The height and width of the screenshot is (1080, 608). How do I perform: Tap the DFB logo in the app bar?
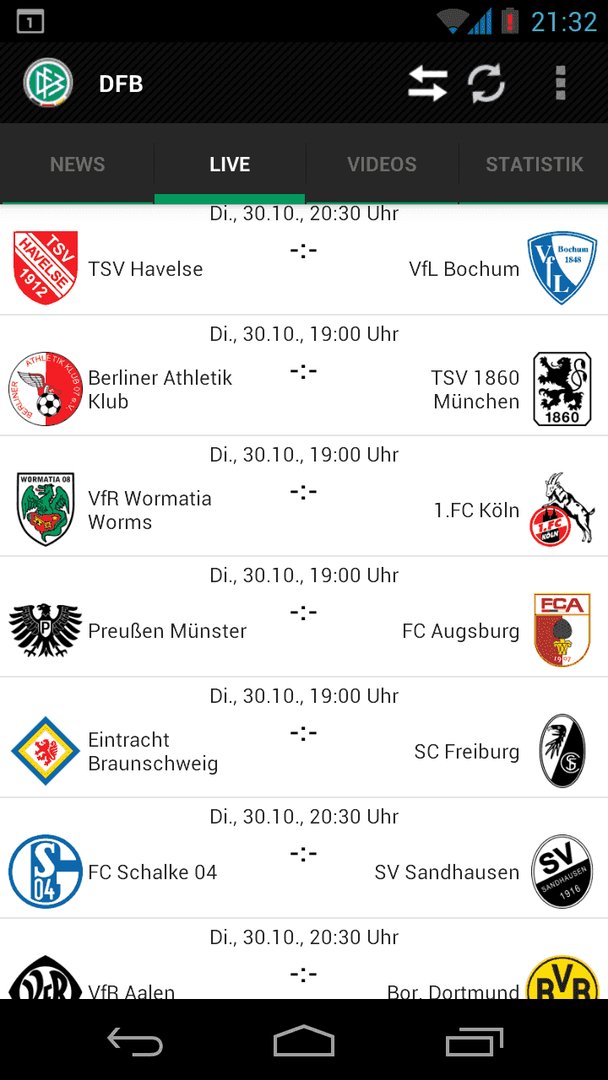point(48,83)
